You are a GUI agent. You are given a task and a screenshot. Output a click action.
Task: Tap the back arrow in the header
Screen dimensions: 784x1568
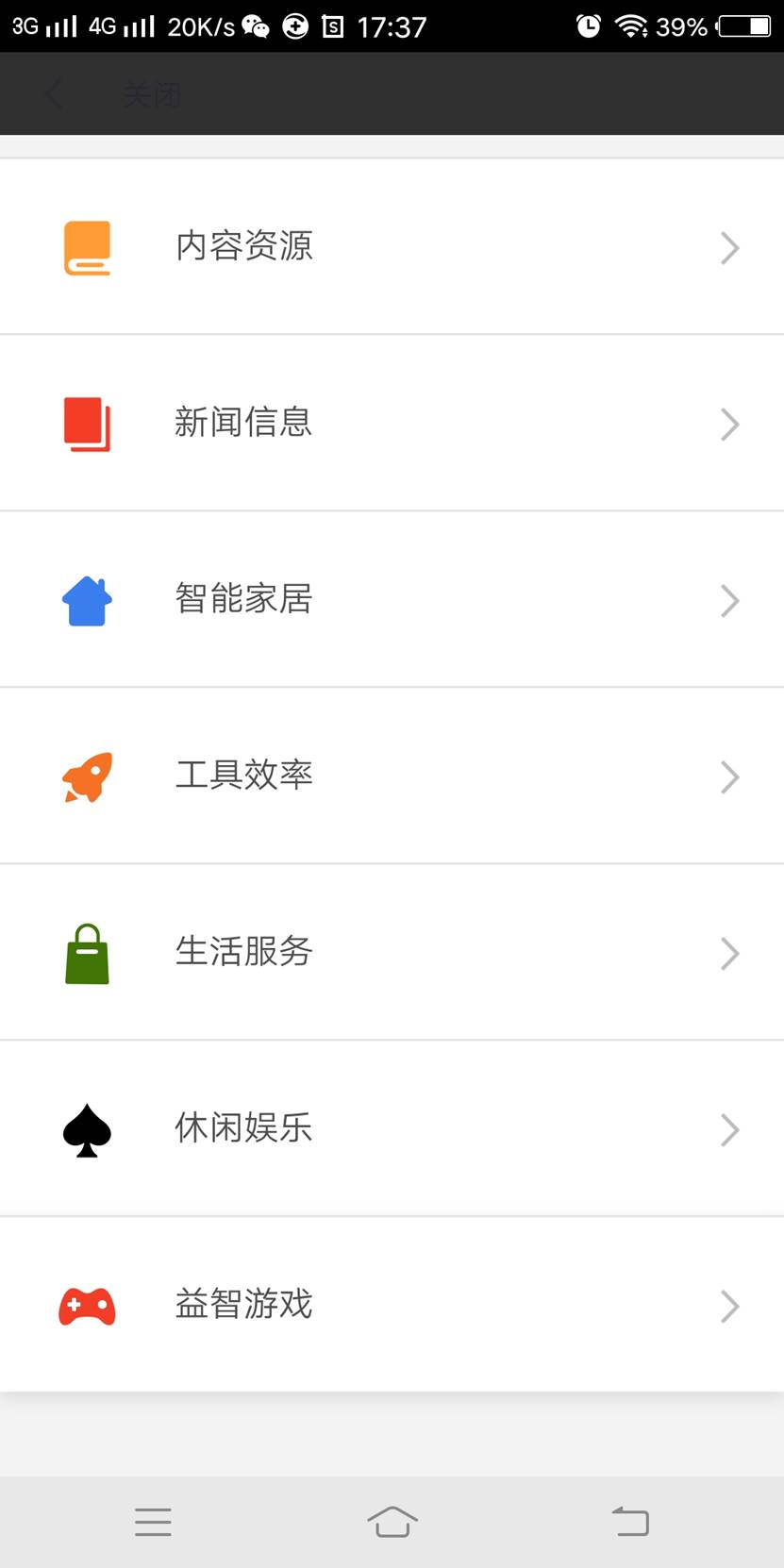(x=54, y=94)
